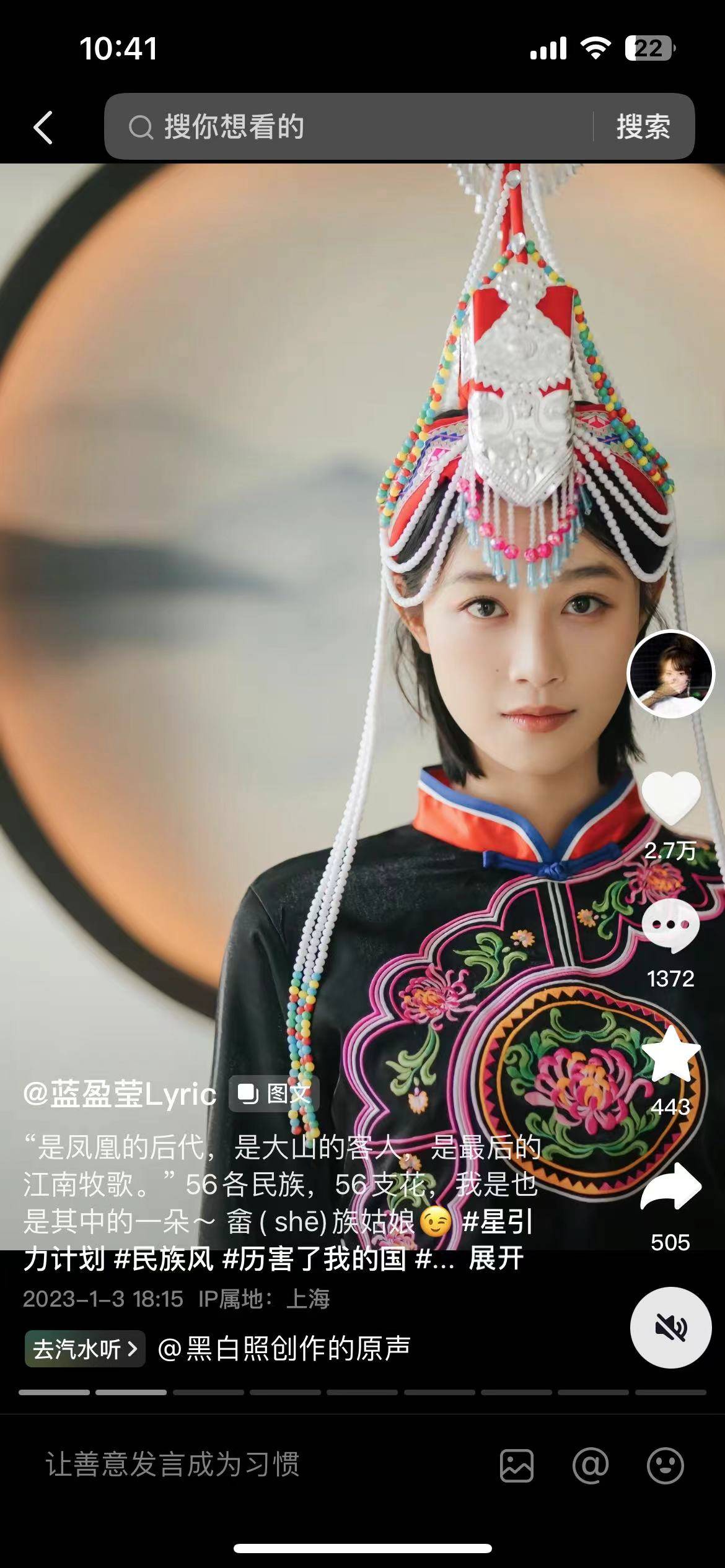Open the @蓝盈莹Lyric profile link

click(x=120, y=1094)
